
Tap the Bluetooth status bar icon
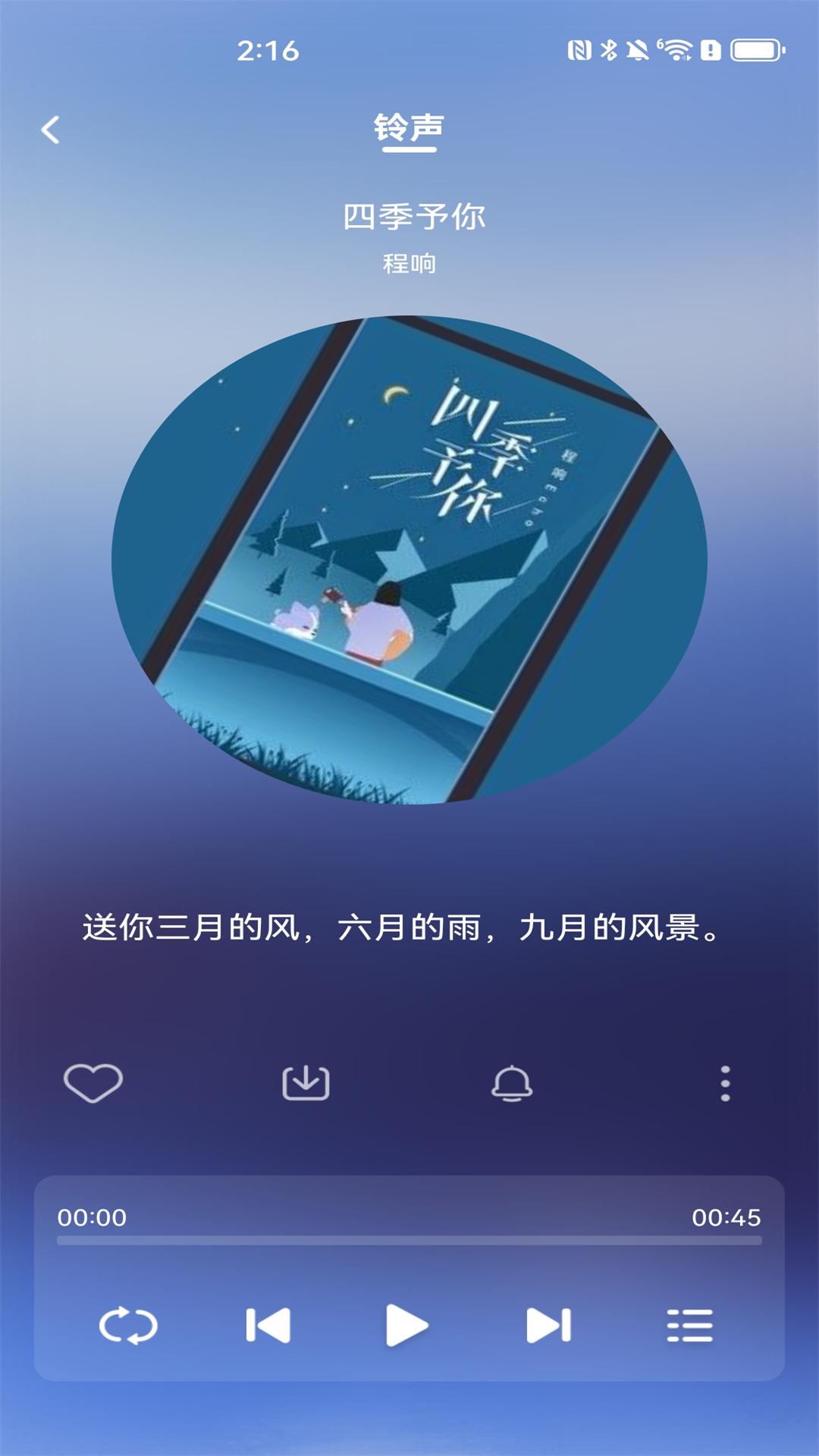pyautogui.click(x=611, y=49)
